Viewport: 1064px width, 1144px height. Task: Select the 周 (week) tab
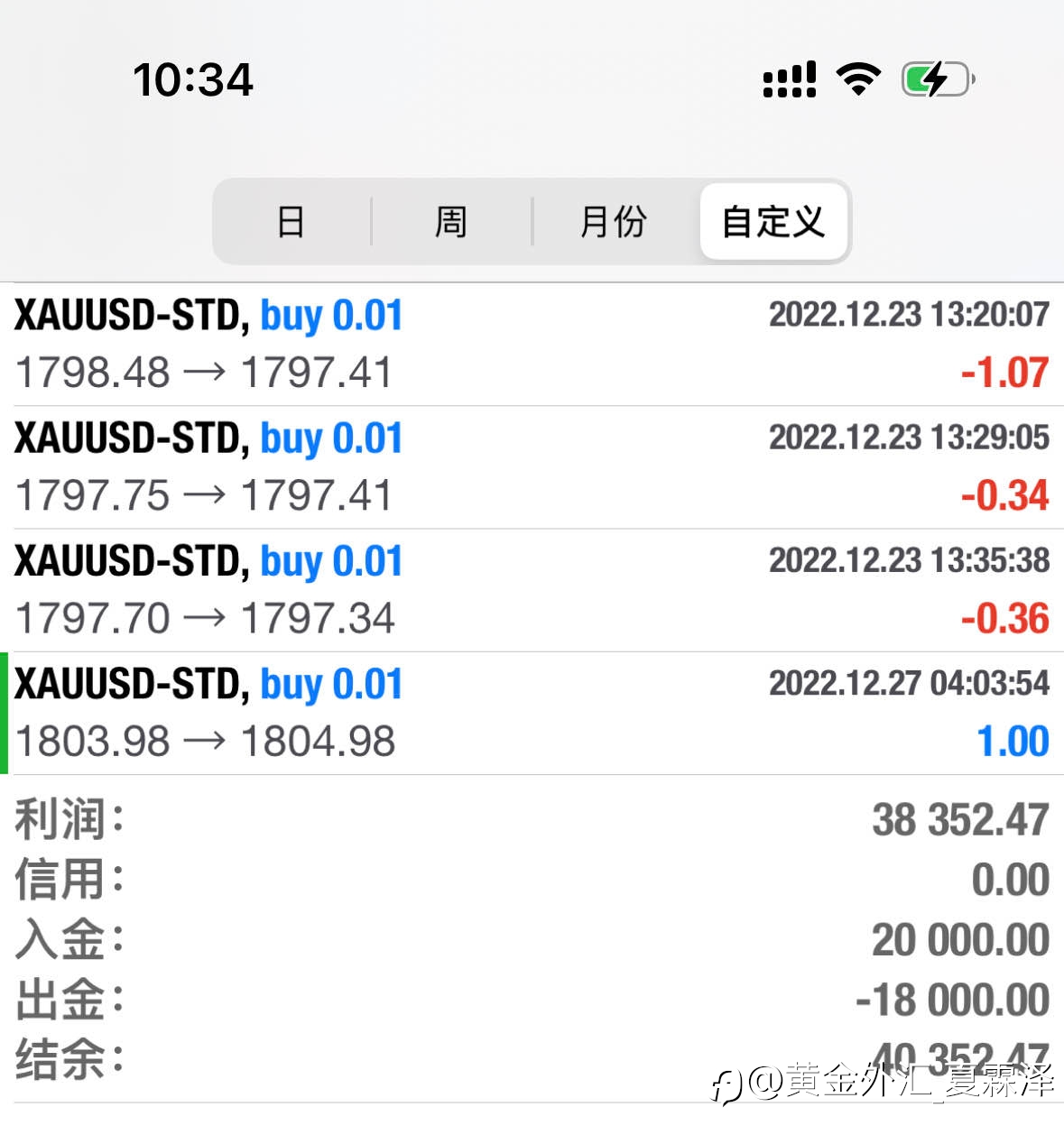coord(451,221)
